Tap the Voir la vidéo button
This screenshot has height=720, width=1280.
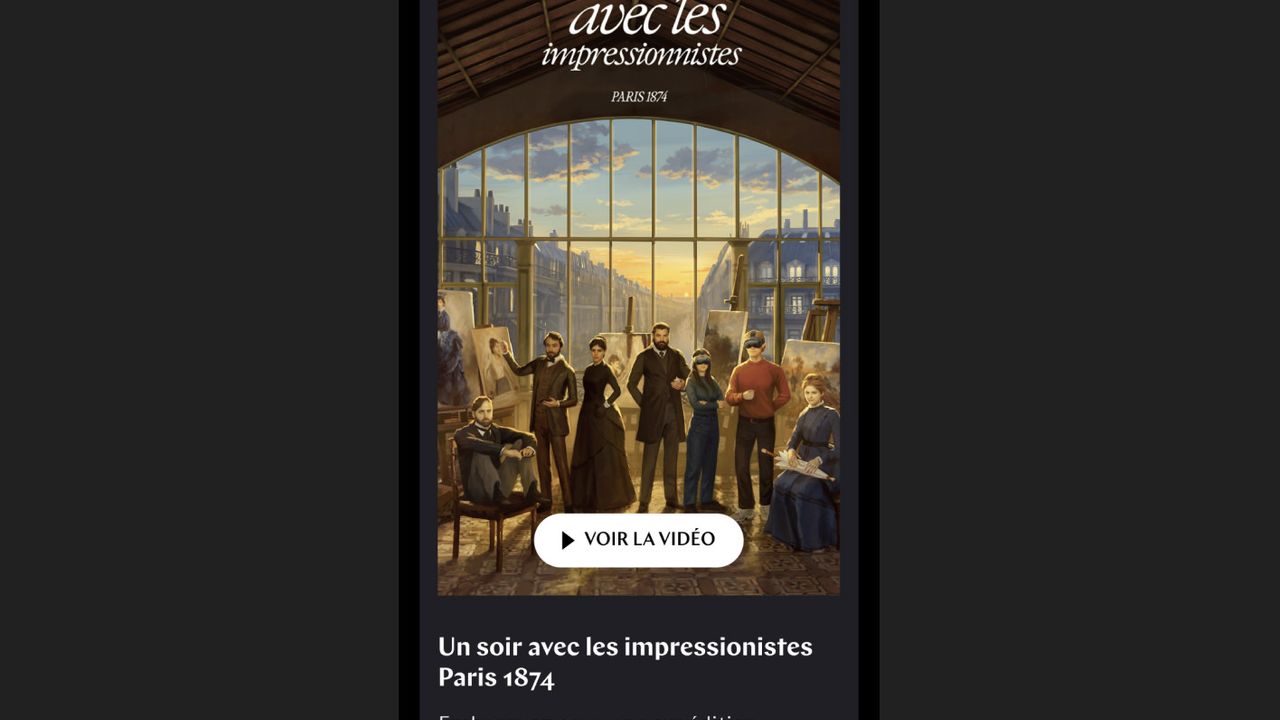[x=638, y=540]
